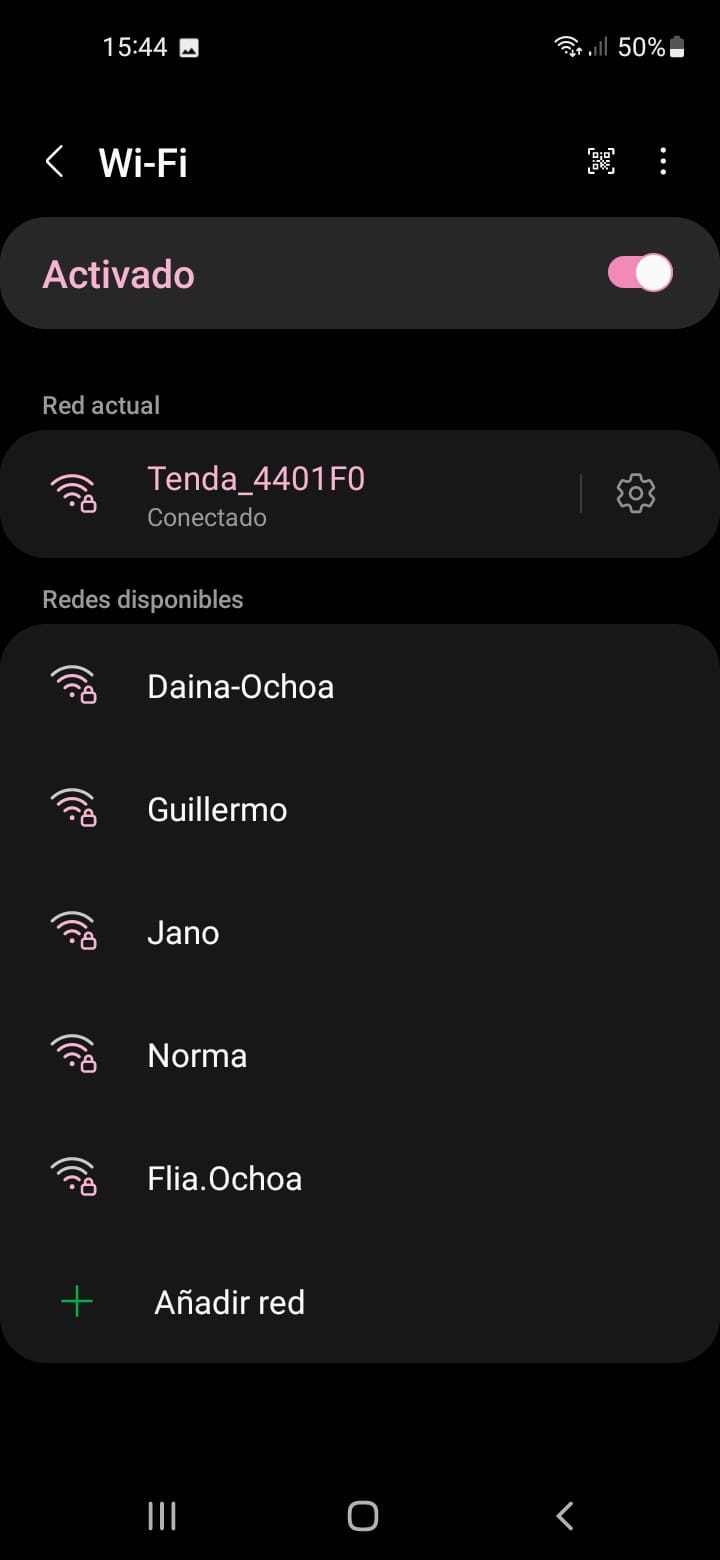Open the QR code scanner
720x1560 pixels.
(x=601, y=161)
